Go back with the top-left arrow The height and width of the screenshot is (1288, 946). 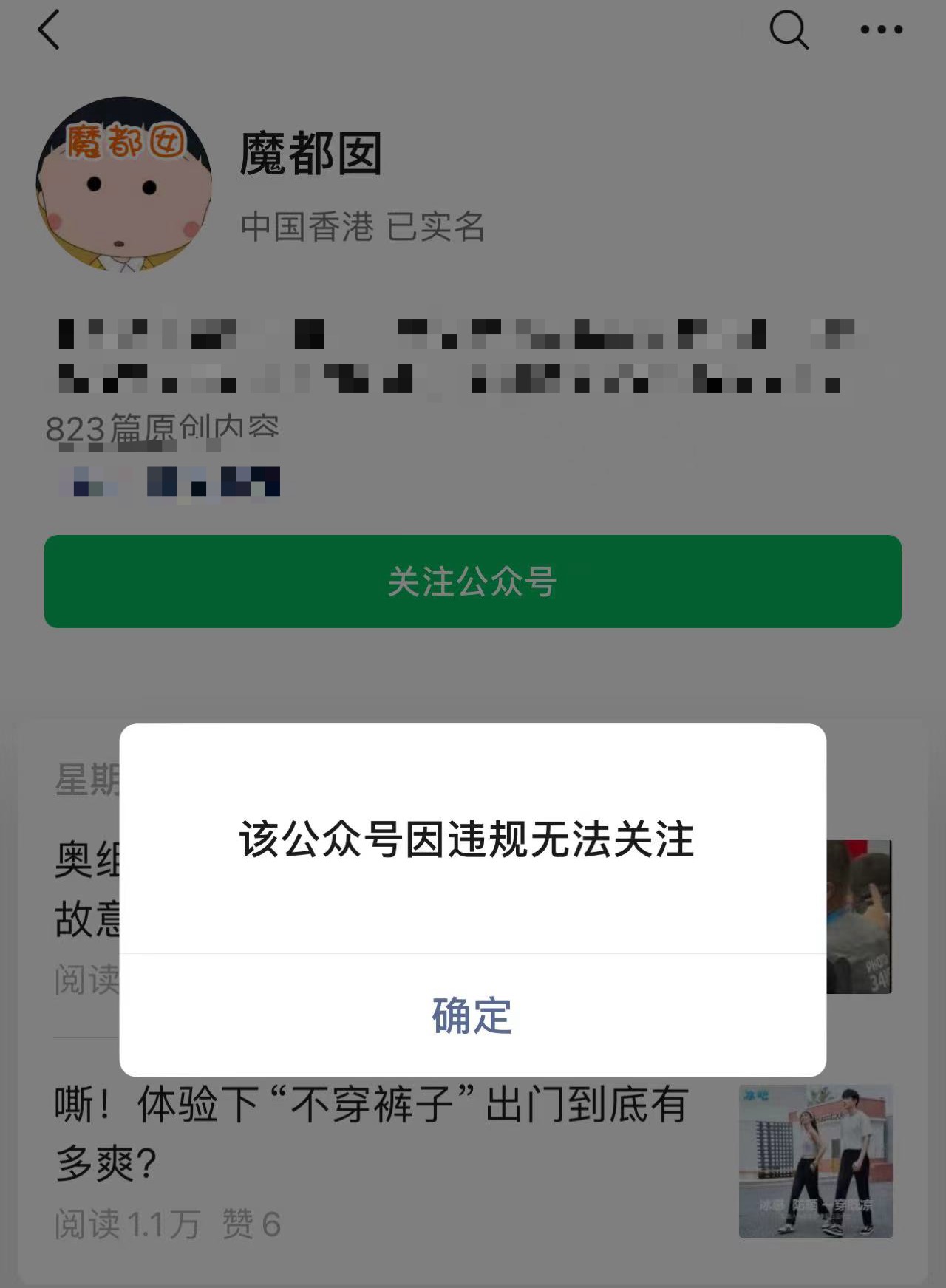point(49,31)
